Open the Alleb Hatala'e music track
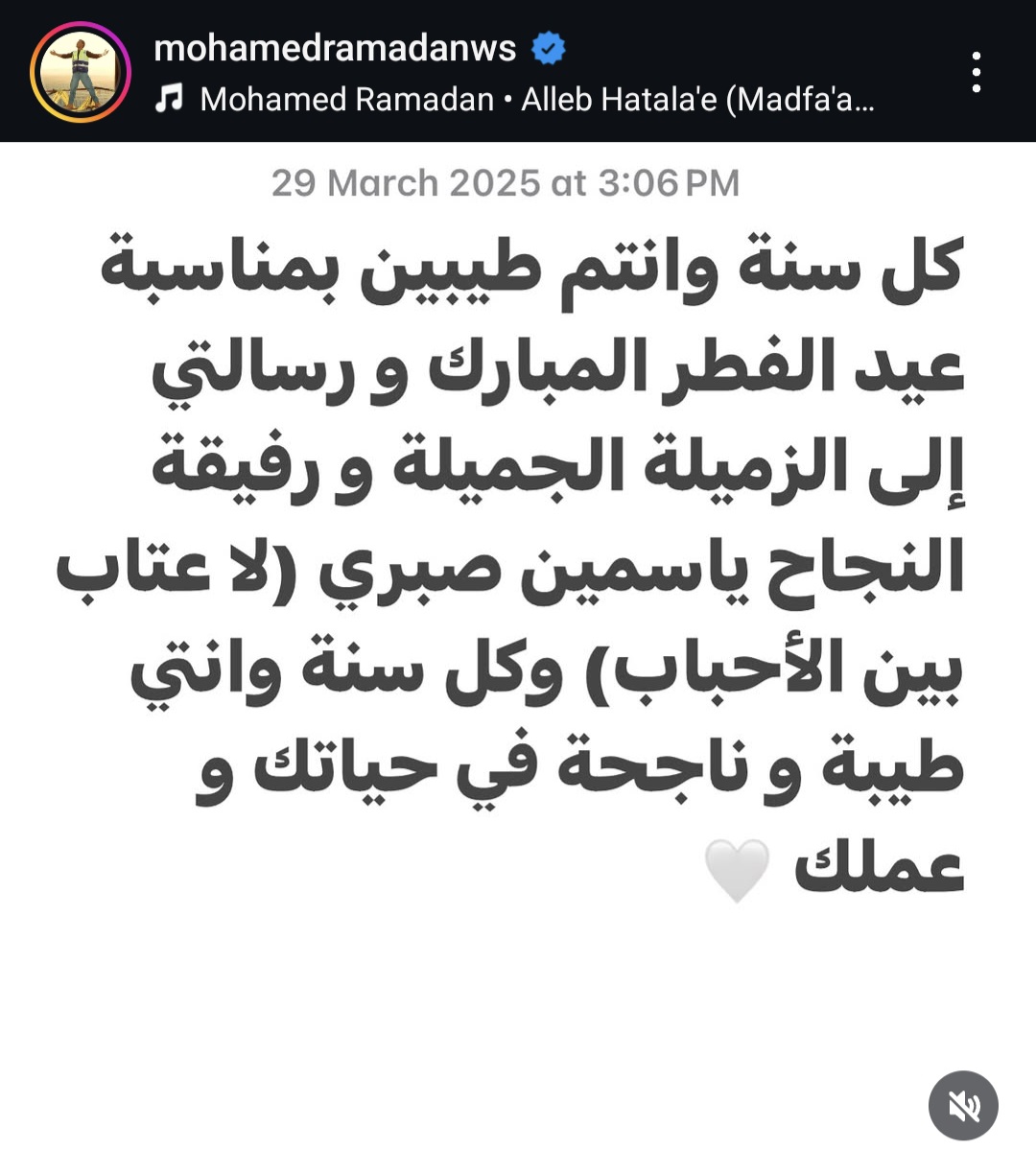 point(535,99)
